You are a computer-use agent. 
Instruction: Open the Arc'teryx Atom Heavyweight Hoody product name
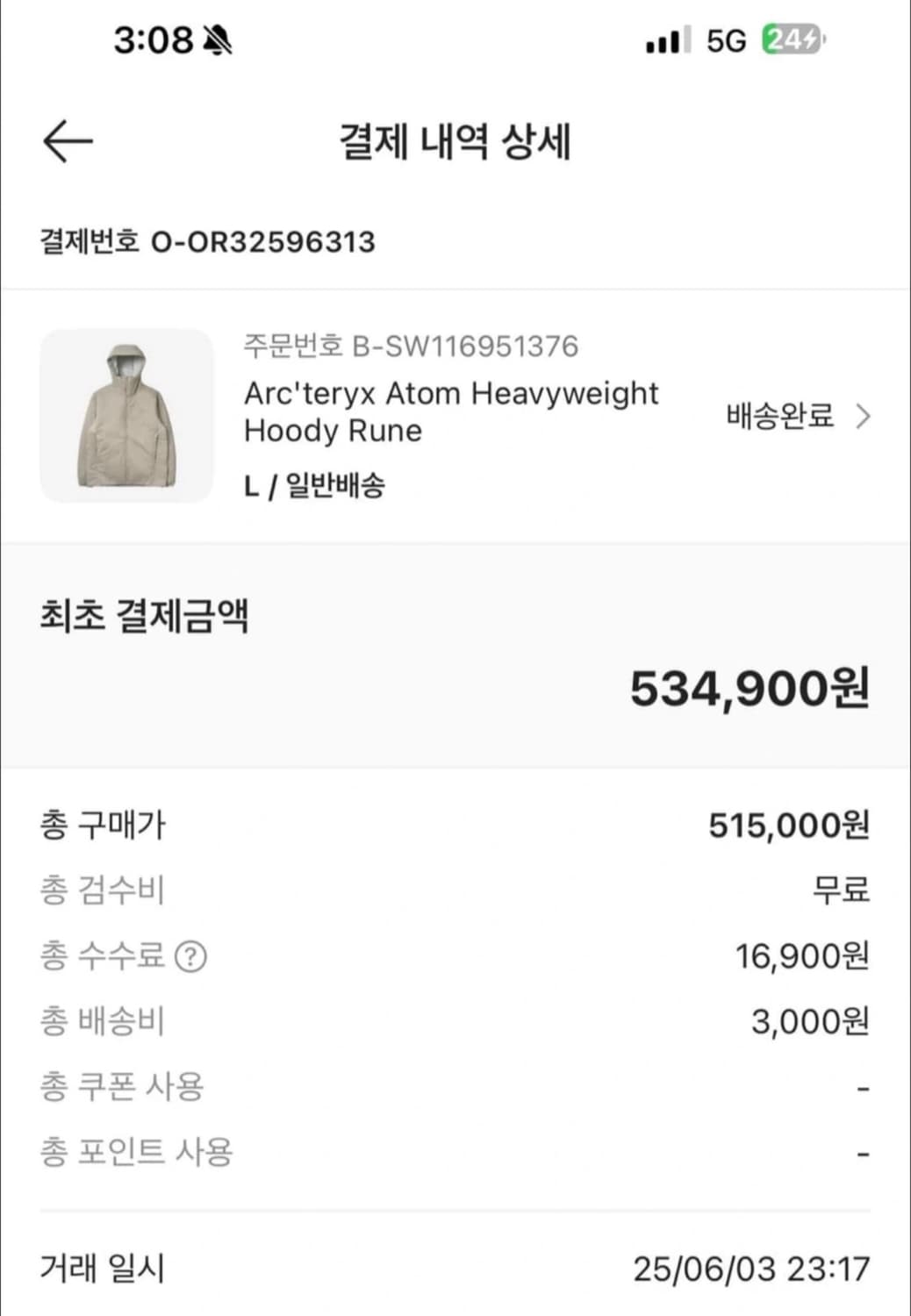(x=450, y=411)
